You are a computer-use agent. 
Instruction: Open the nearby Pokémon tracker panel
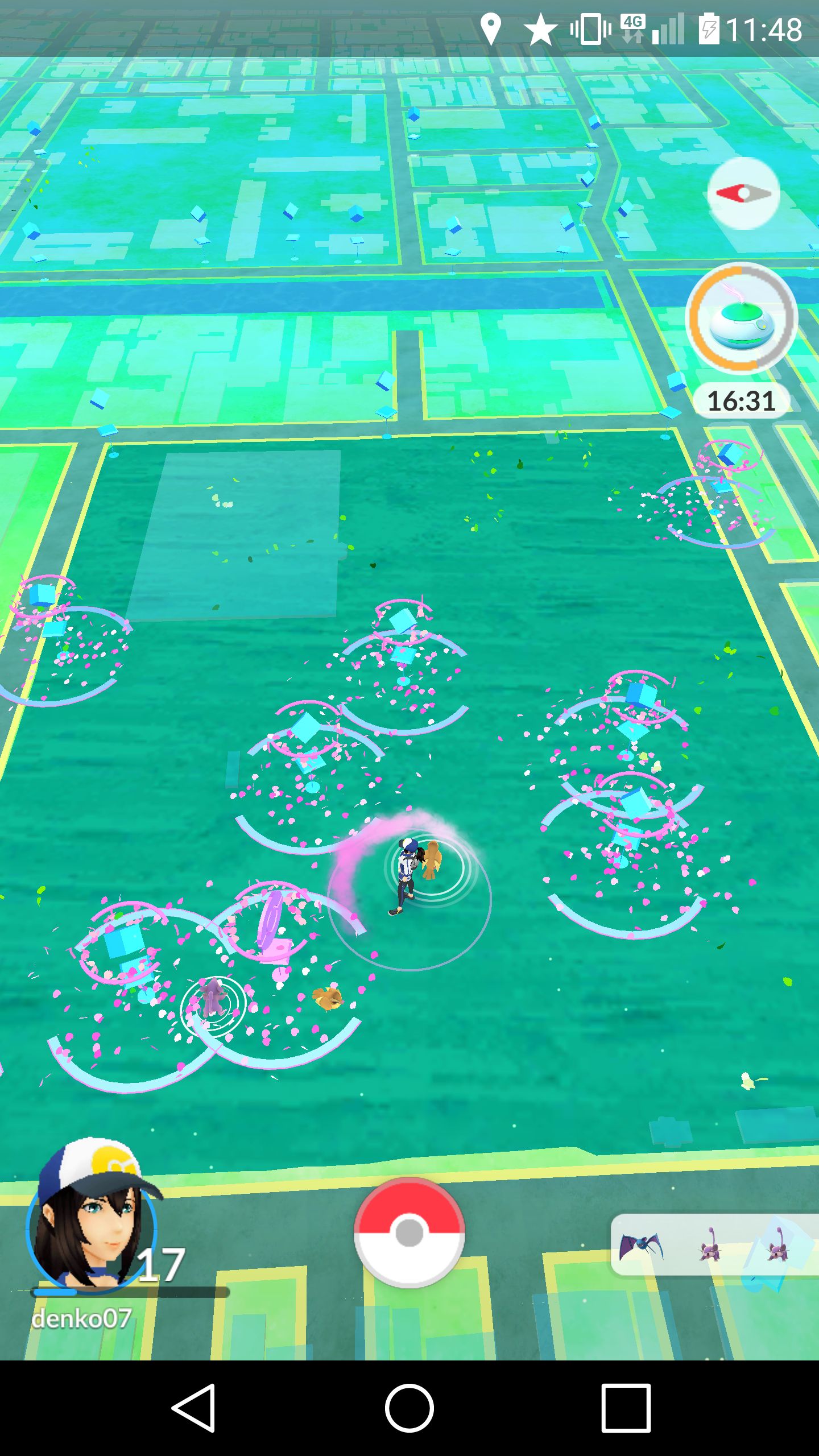[x=714, y=1245]
